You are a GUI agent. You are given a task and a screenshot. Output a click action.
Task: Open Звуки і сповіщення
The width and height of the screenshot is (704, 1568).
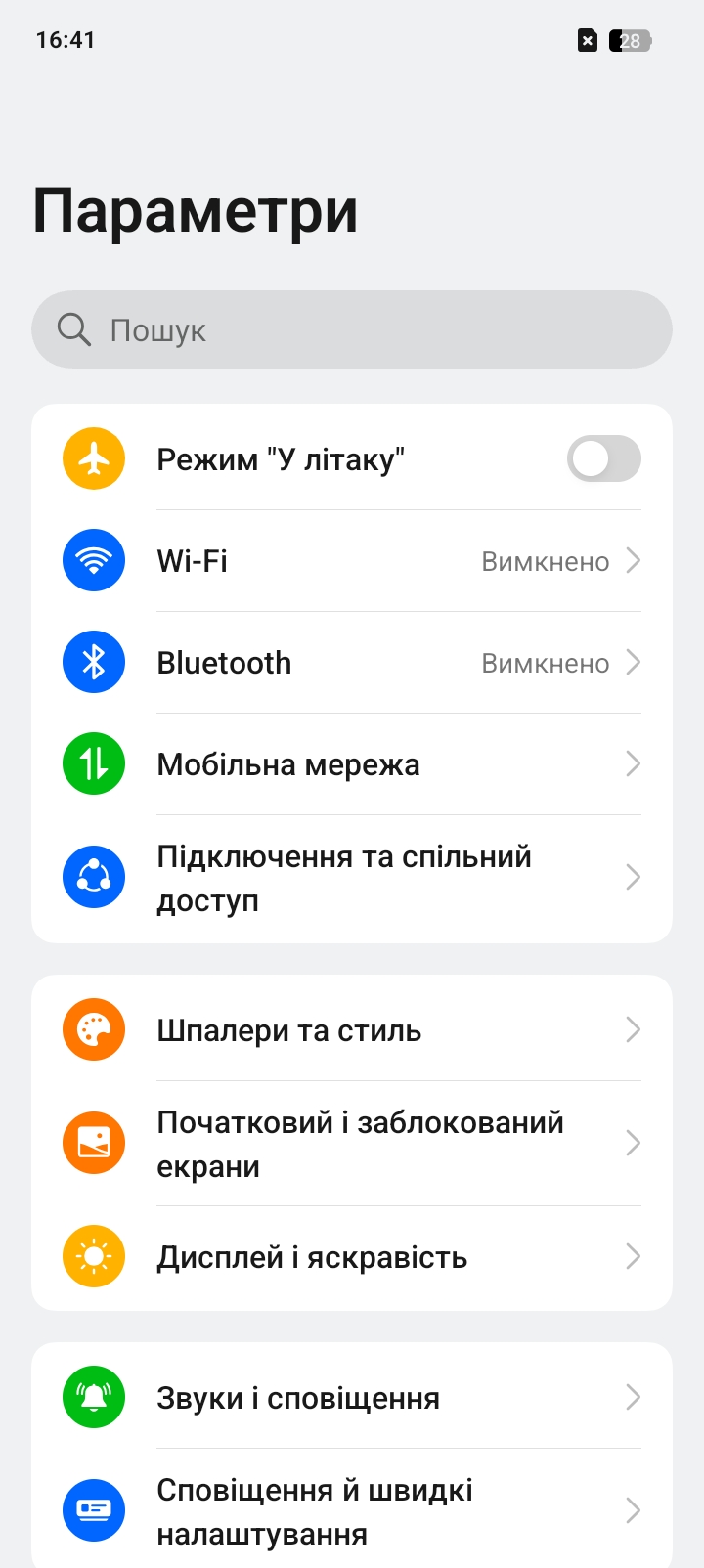(352, 1398)
